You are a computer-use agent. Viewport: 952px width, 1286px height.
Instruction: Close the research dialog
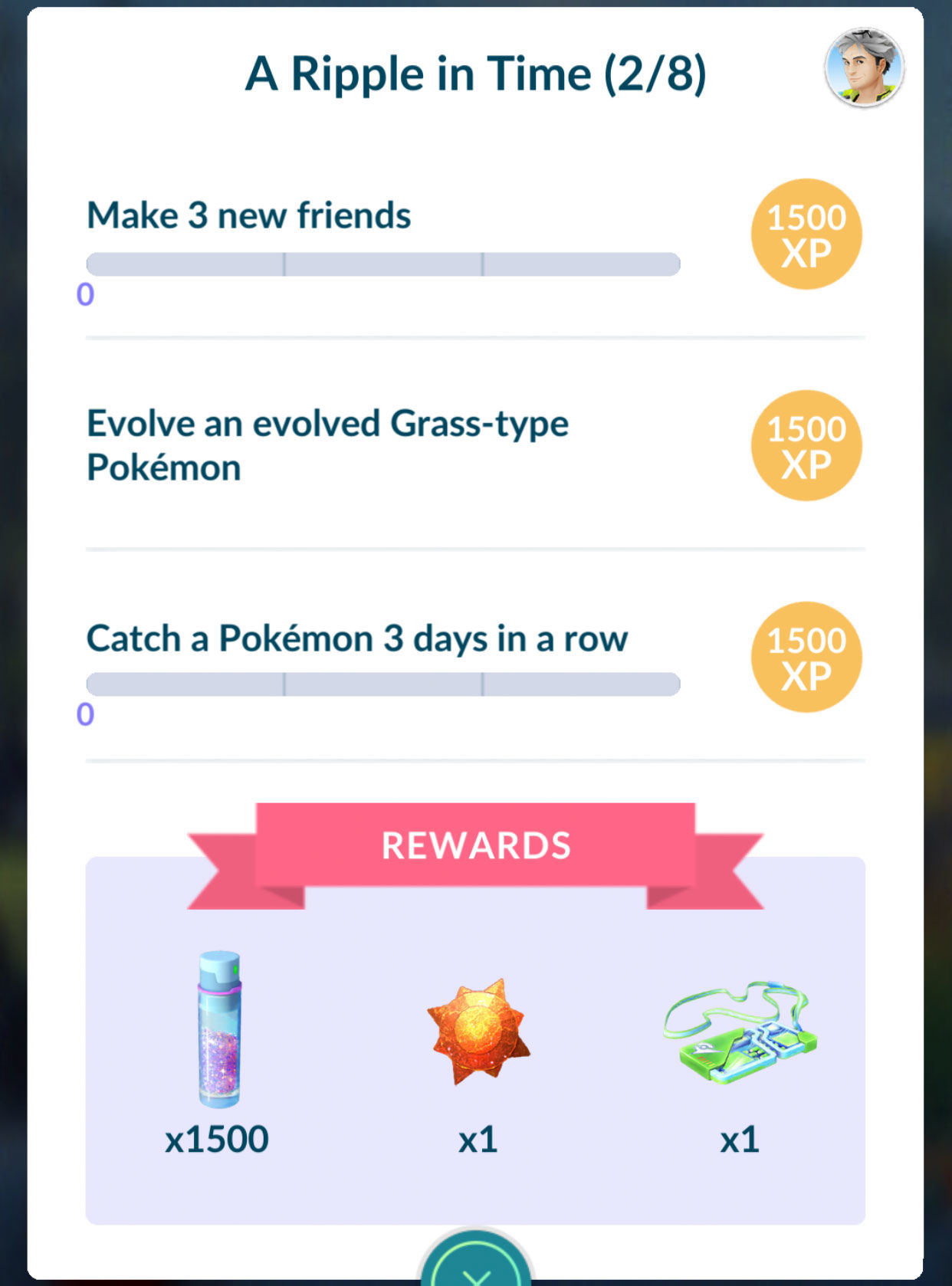[x=476, y=1265]
